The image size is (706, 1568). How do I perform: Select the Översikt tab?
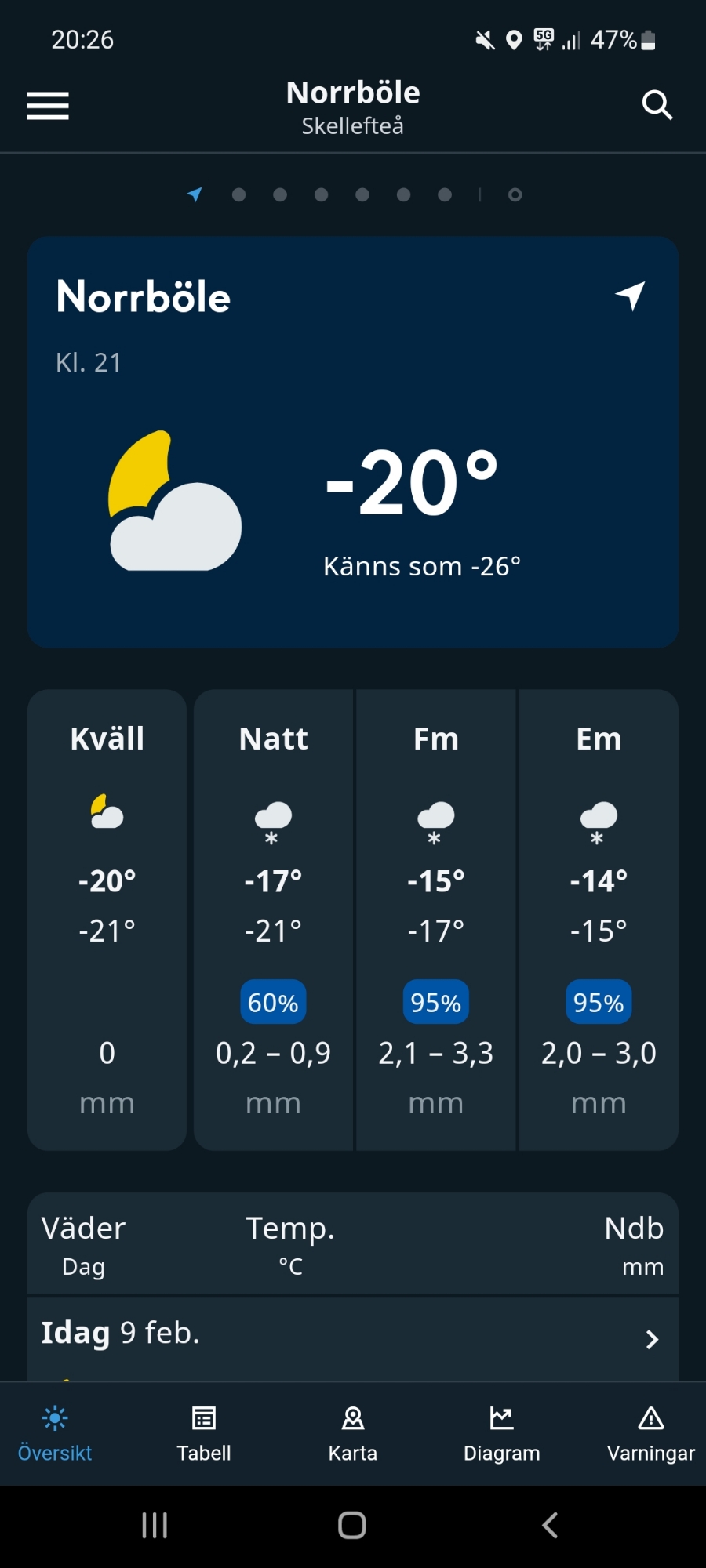[55, 1434]
